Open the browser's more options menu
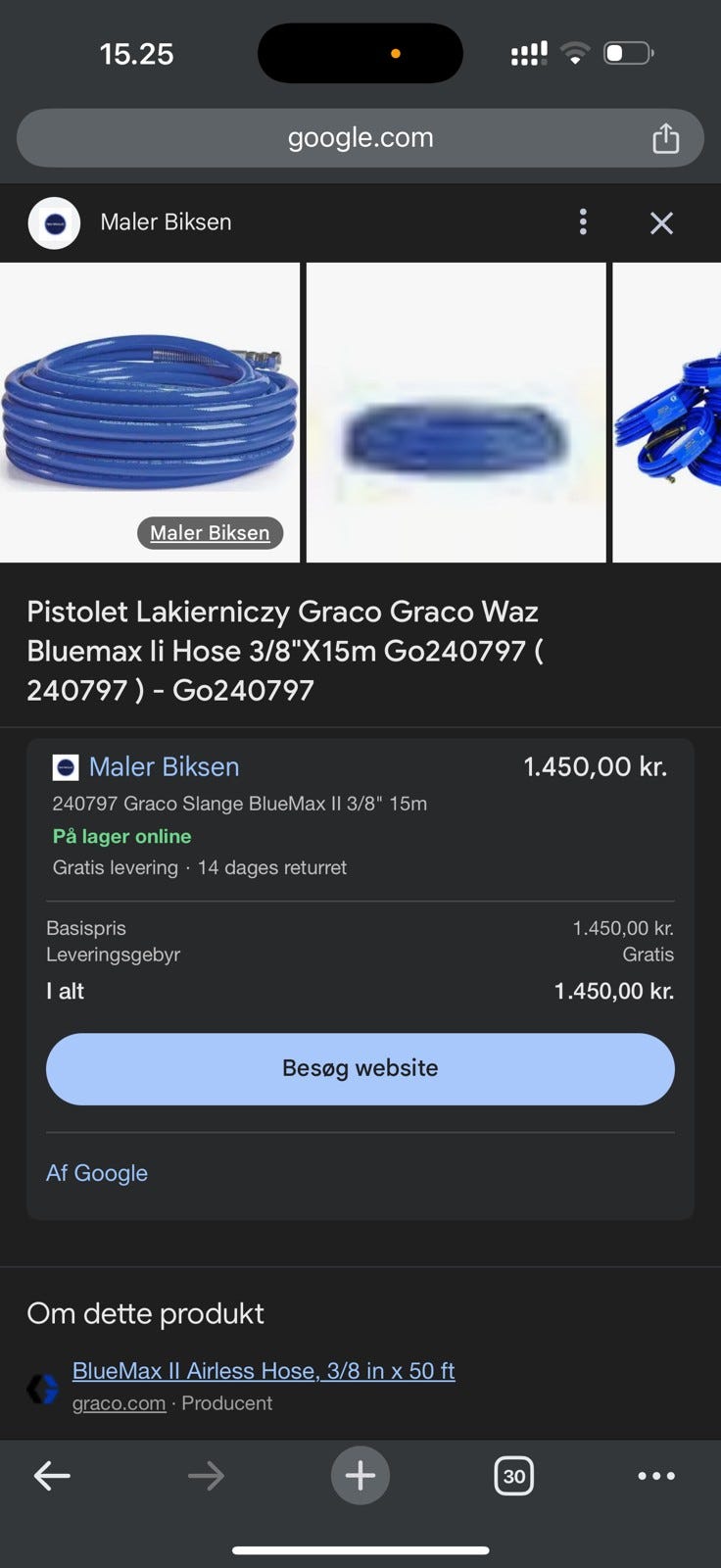The width and height of the screenshot is (721, 1568). point(655,1475)
